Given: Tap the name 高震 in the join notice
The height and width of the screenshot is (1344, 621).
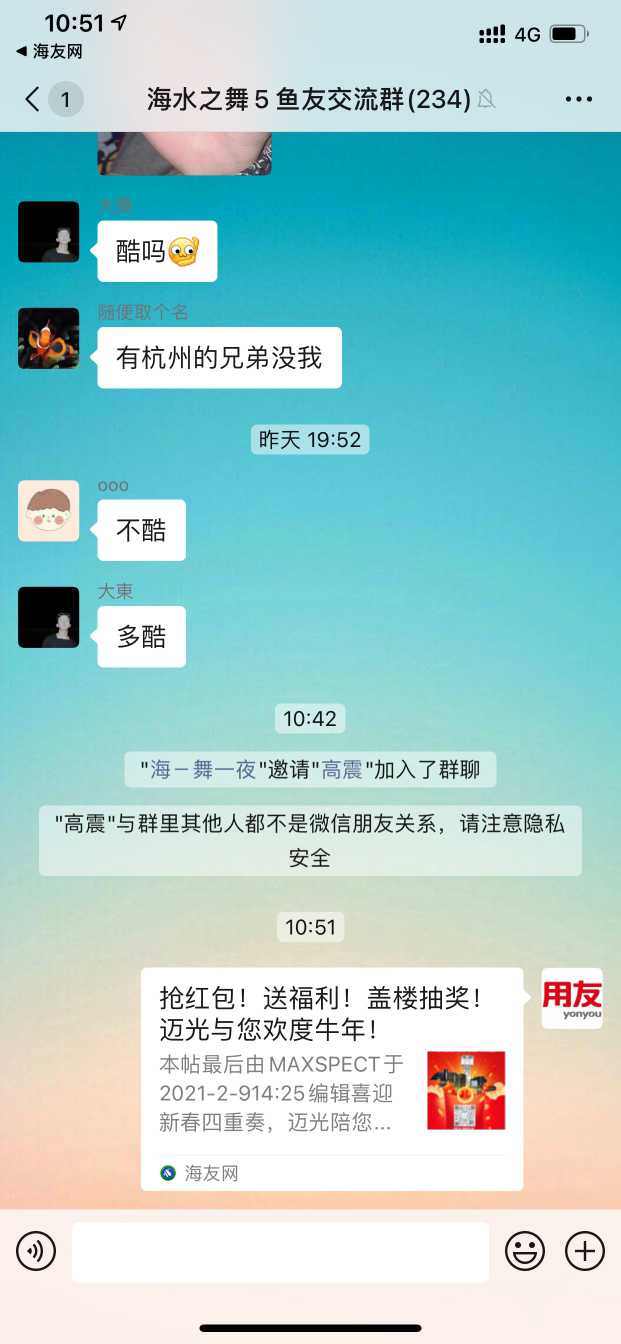Looking at the screenshot, I should click(341, 769).
